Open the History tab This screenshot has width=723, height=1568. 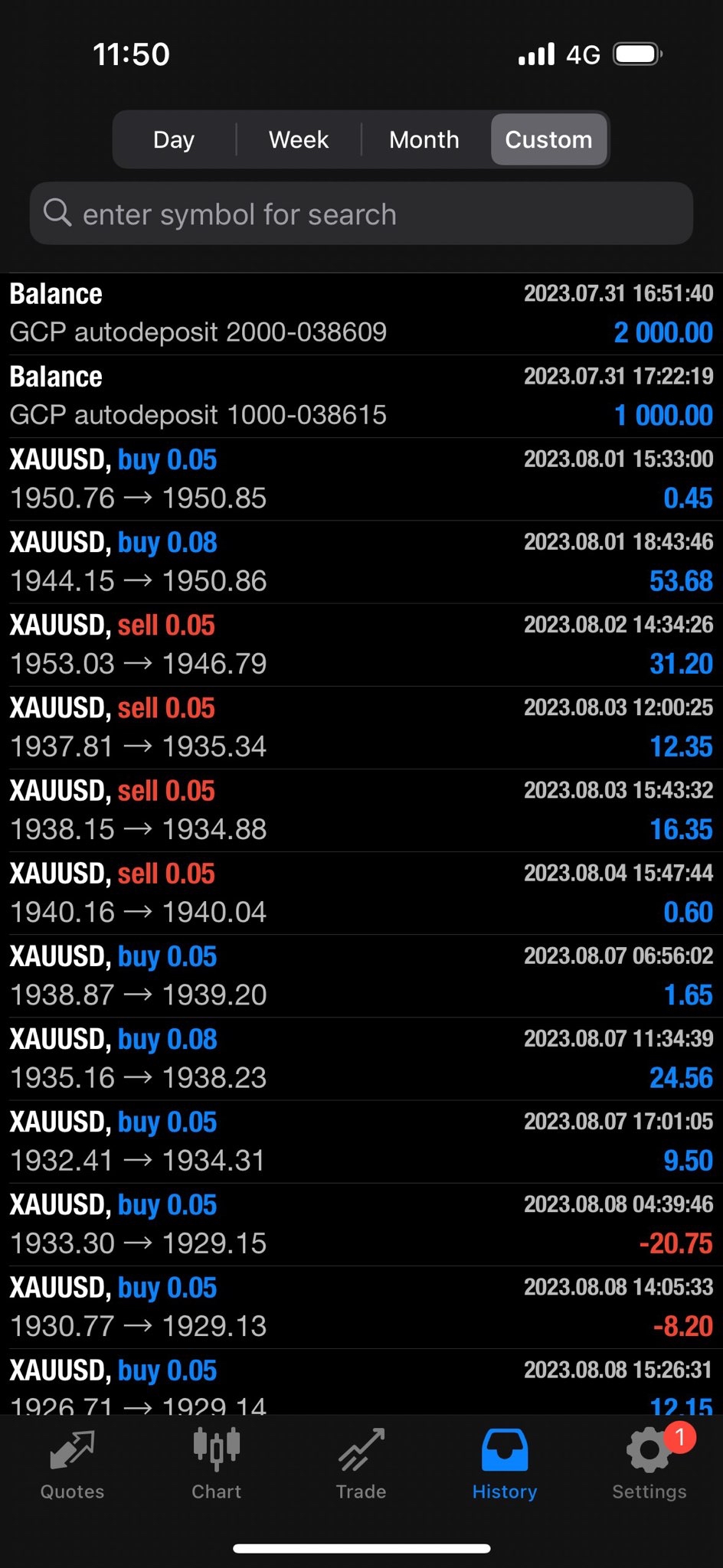[505, 1465]
